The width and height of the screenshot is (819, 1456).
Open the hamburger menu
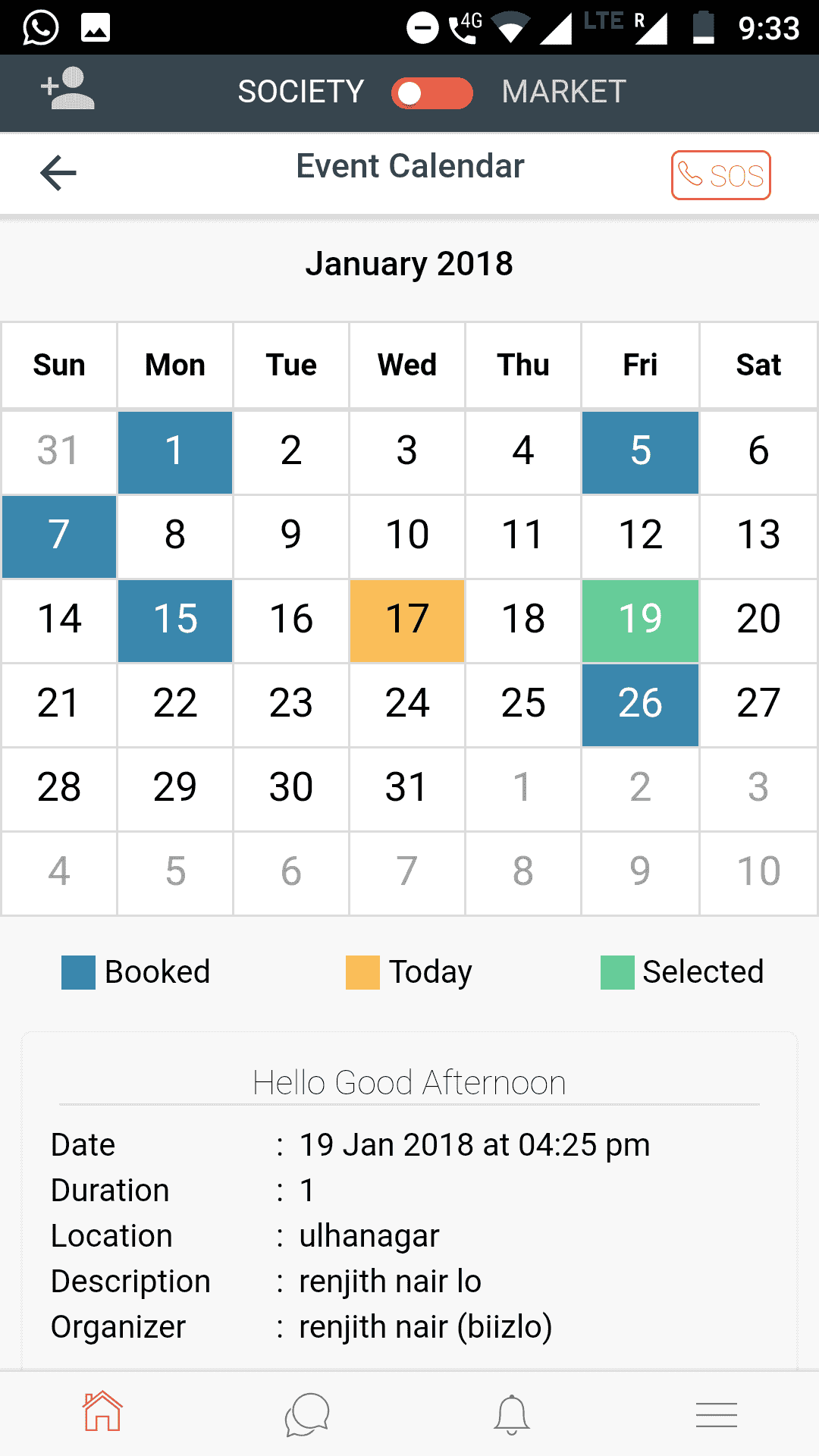717,1414
